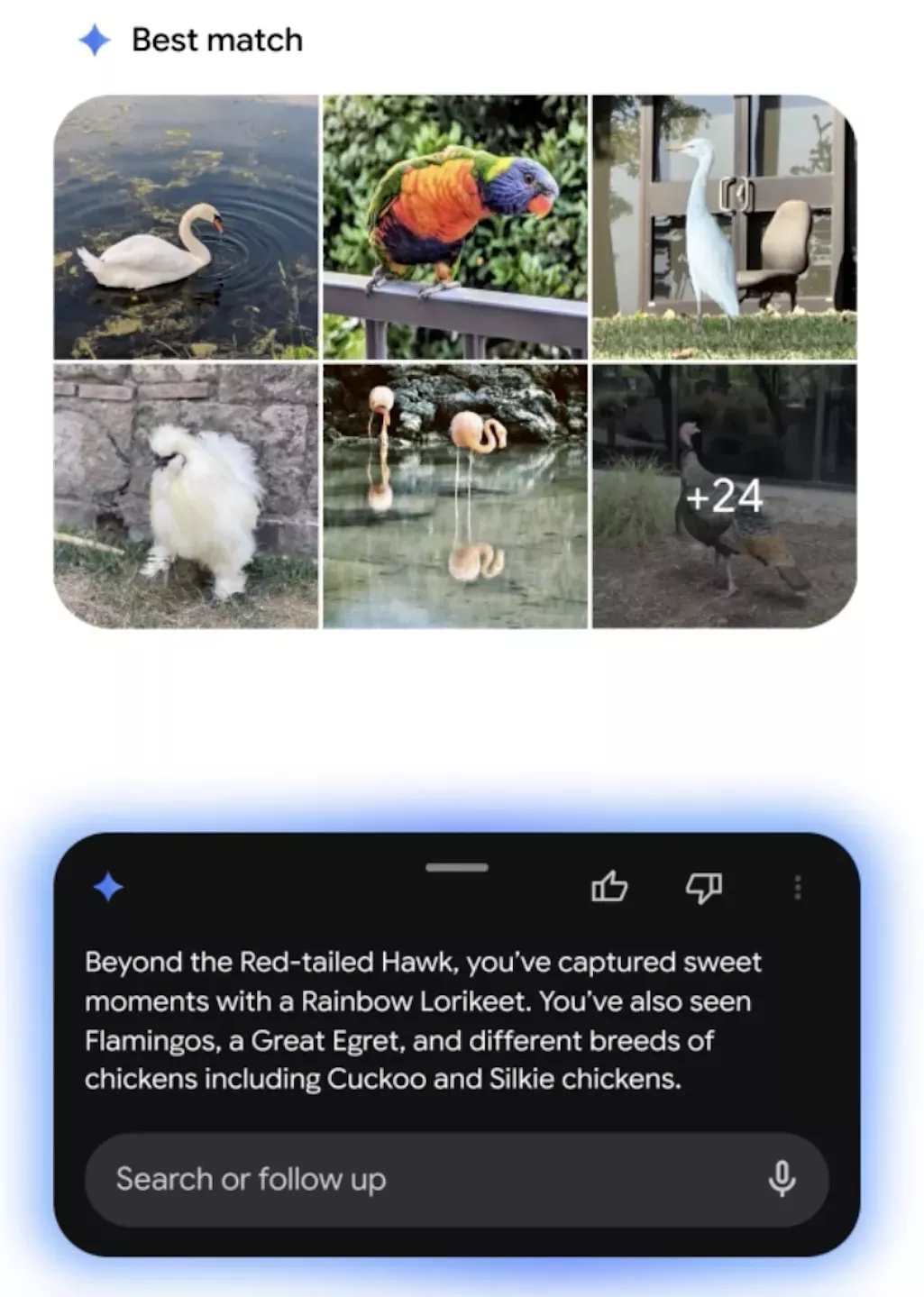924x1297 pixels.
Task: Open the flamingos photo
Action: point(455,496)
